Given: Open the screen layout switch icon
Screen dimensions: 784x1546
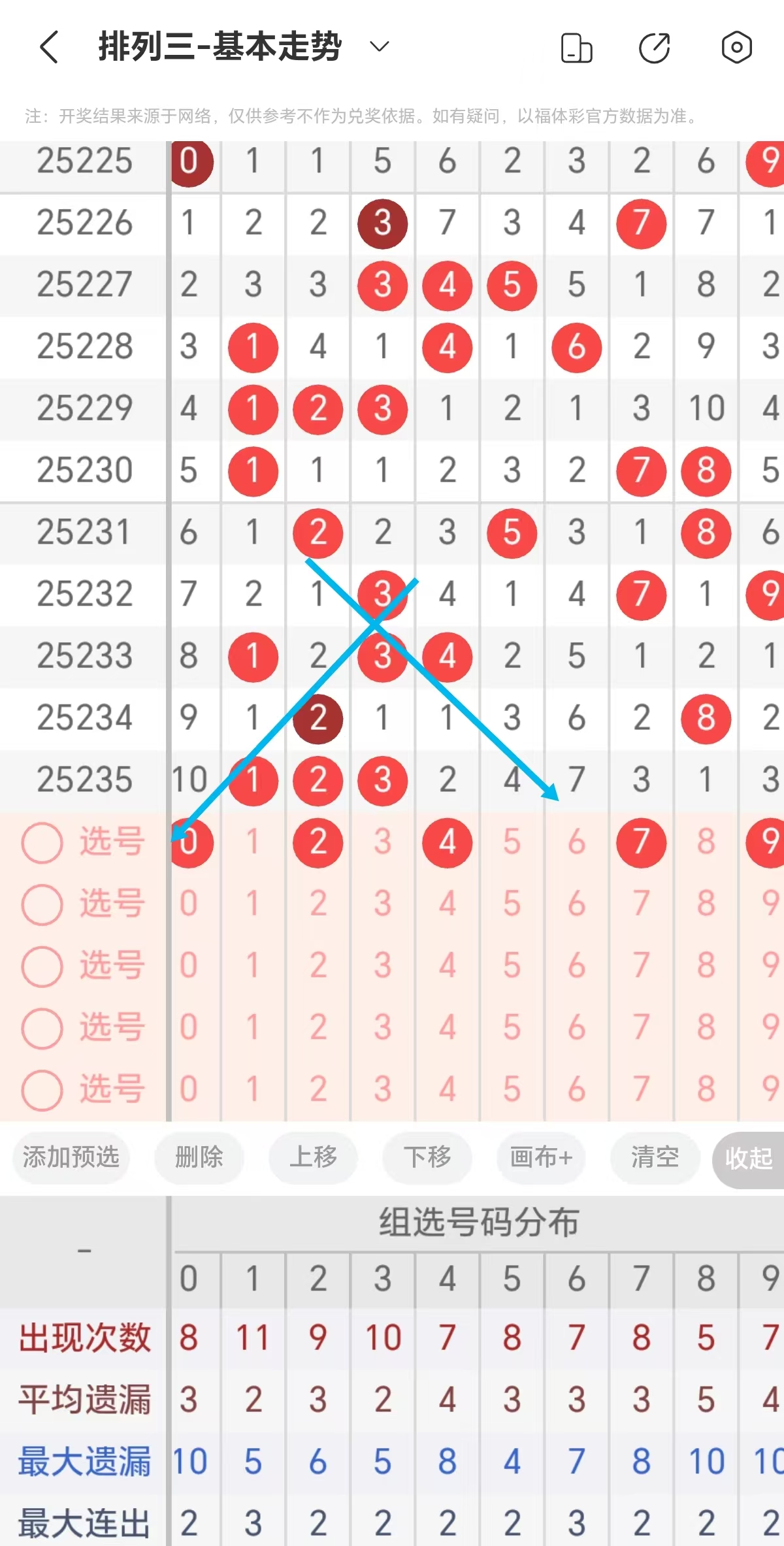Looking at the screenshot, I should 576,48.
